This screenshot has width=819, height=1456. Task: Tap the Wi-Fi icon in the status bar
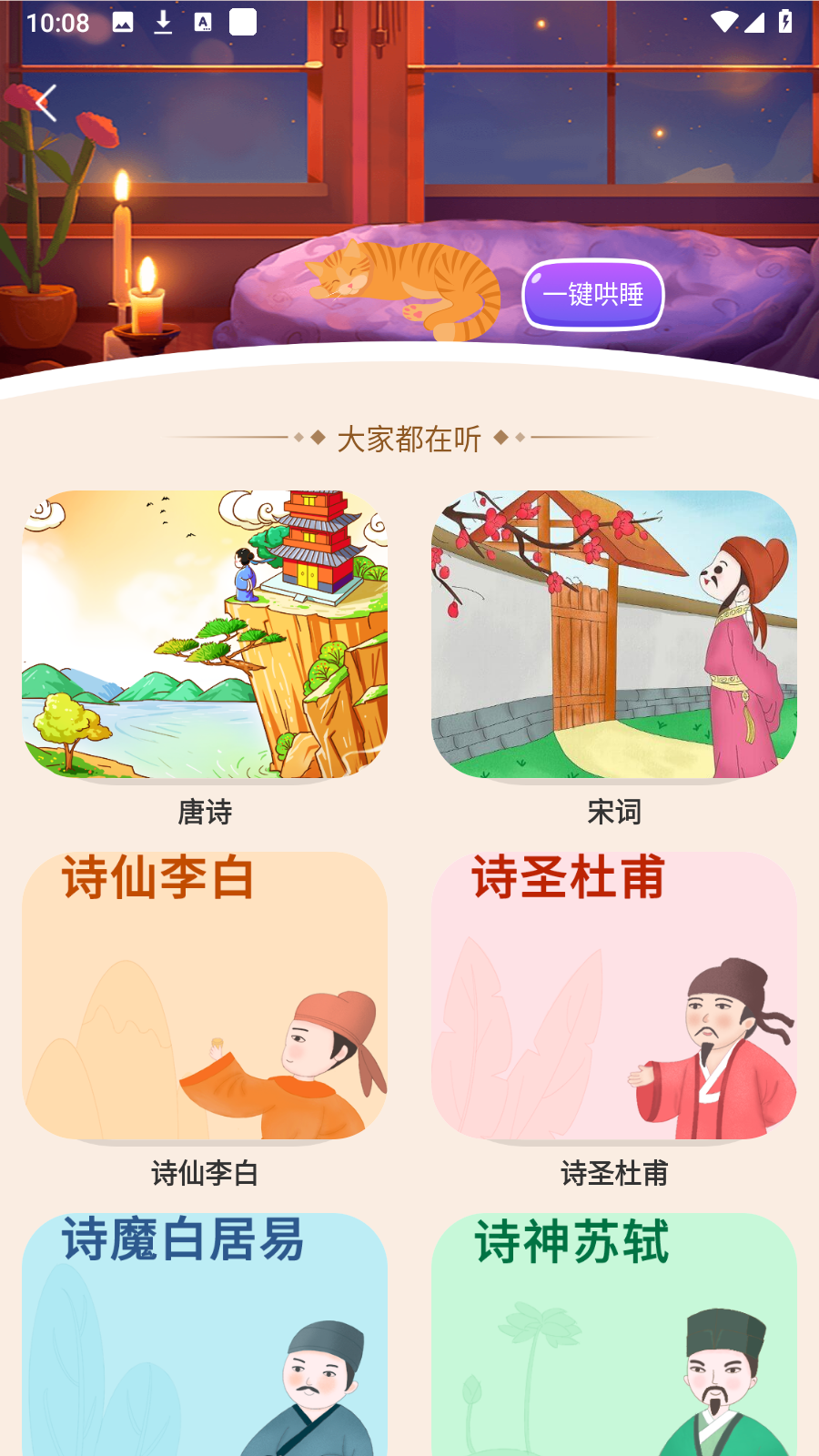[723, 22]
